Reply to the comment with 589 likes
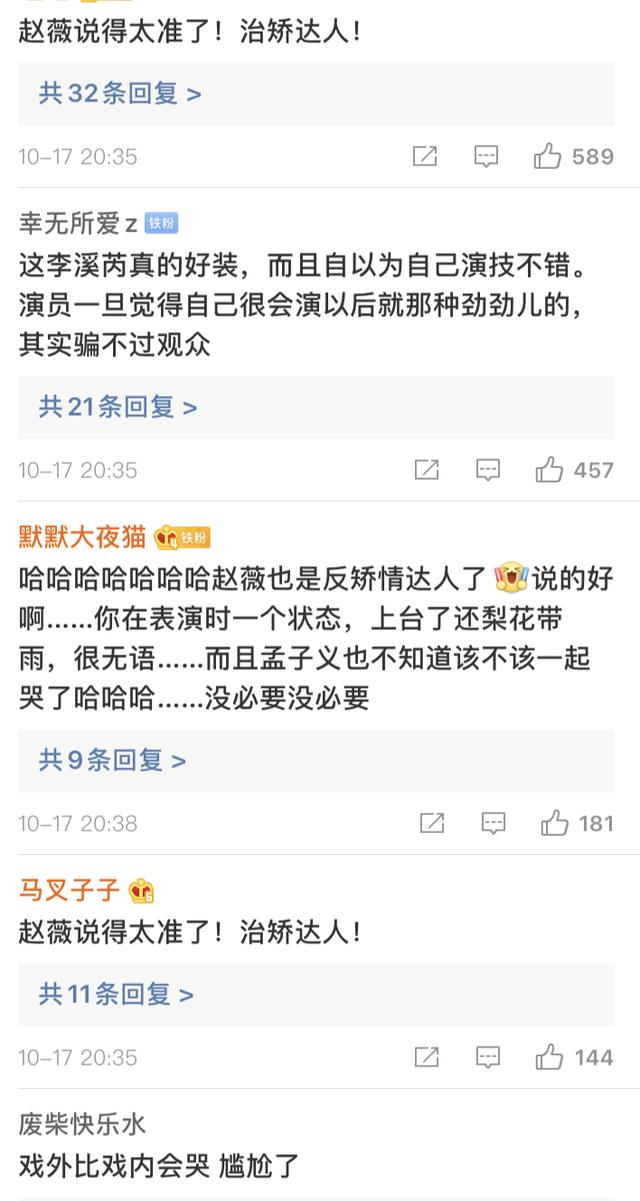The width and height of the screenshot is (640, 1201). (x=487, y=156)
